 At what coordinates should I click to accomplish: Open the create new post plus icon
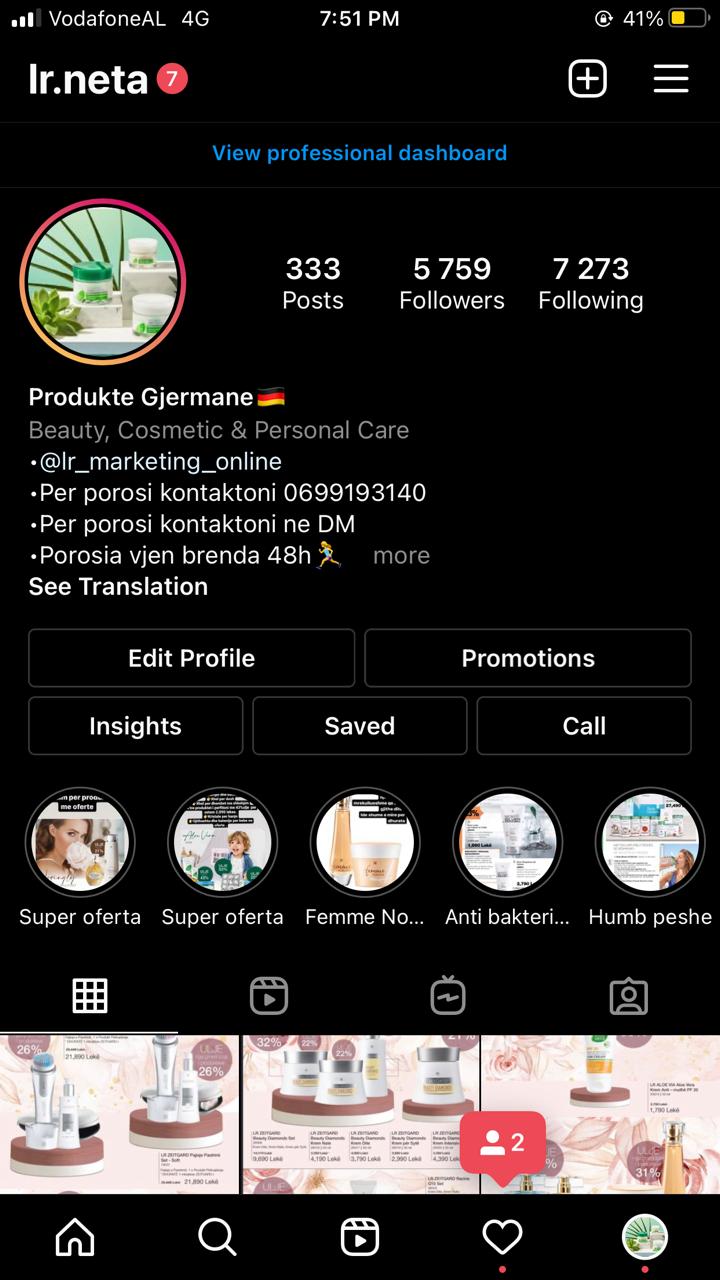coord(588,79)
